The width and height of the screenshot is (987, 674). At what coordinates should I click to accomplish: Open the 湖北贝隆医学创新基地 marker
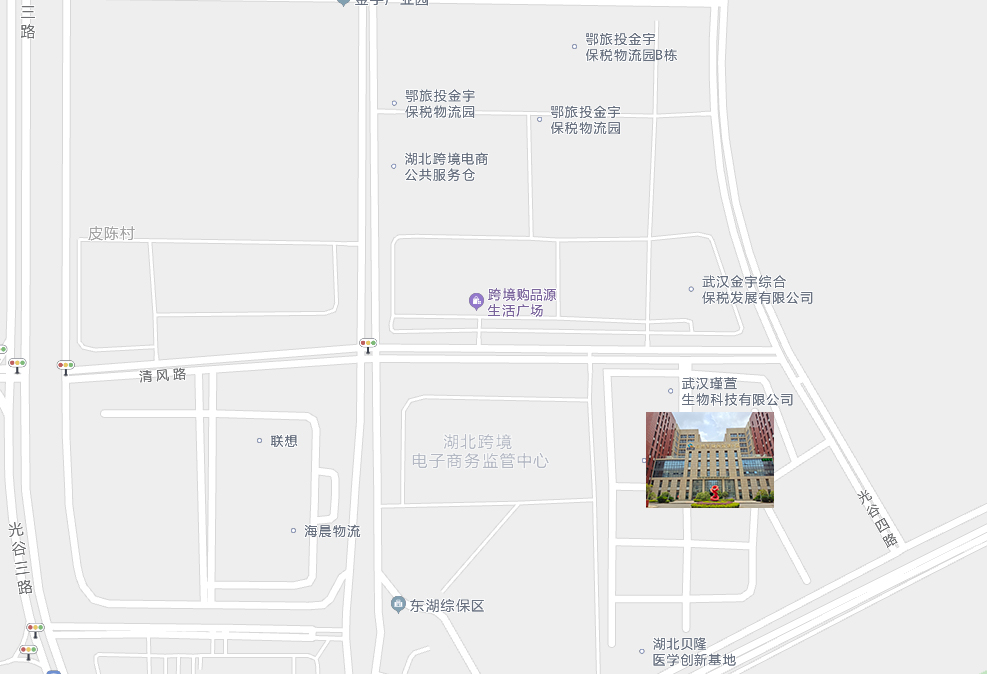642,651
